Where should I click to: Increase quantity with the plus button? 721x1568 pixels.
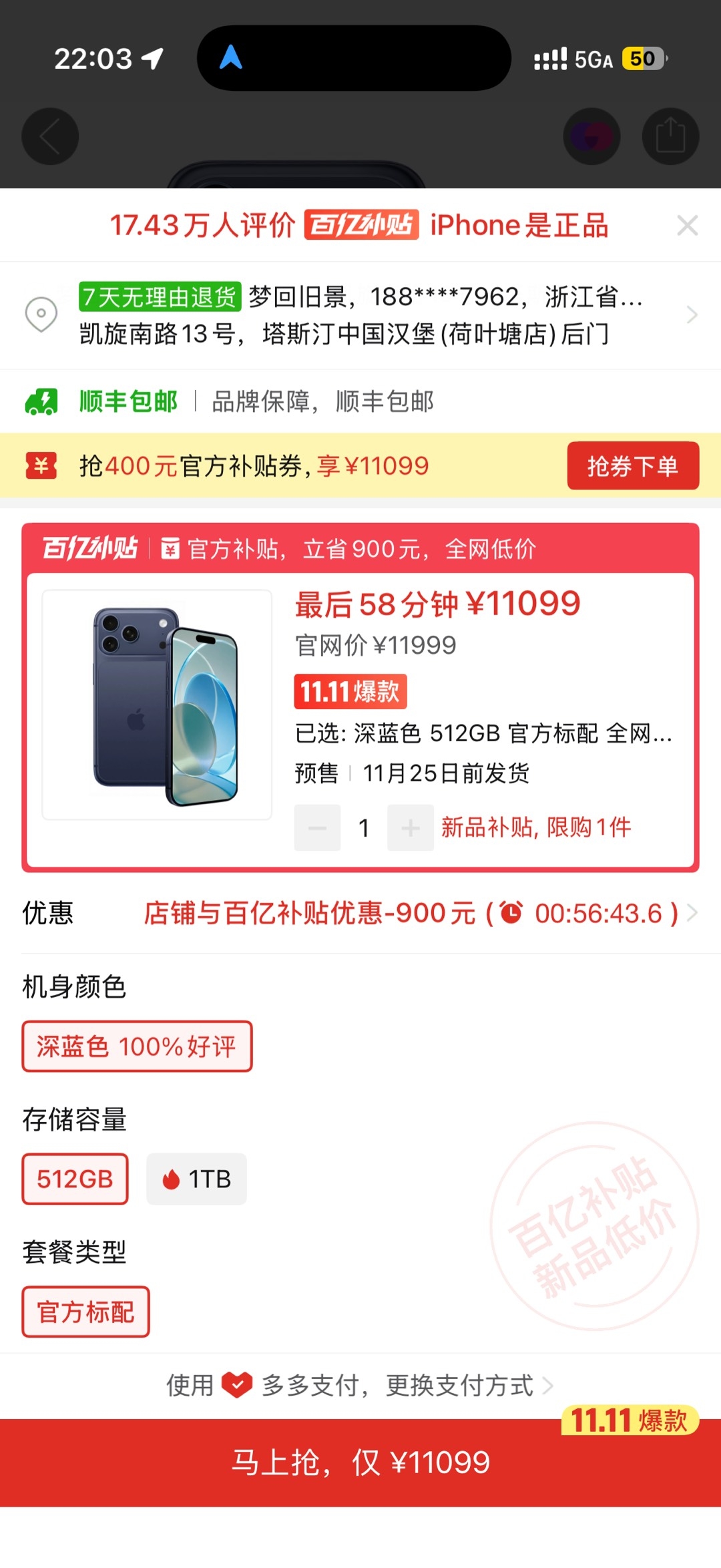410,828
